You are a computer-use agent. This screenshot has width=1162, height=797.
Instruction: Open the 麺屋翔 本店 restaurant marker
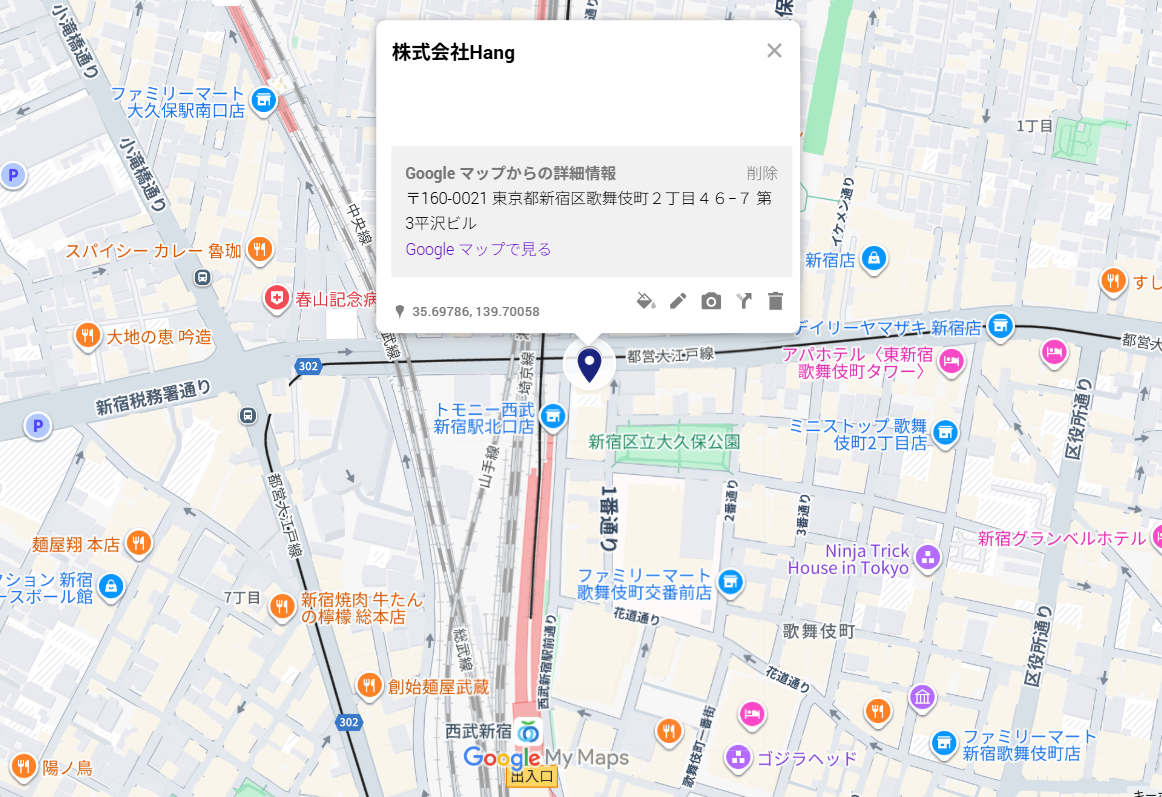pyautogui.click(x=138, y=544)
